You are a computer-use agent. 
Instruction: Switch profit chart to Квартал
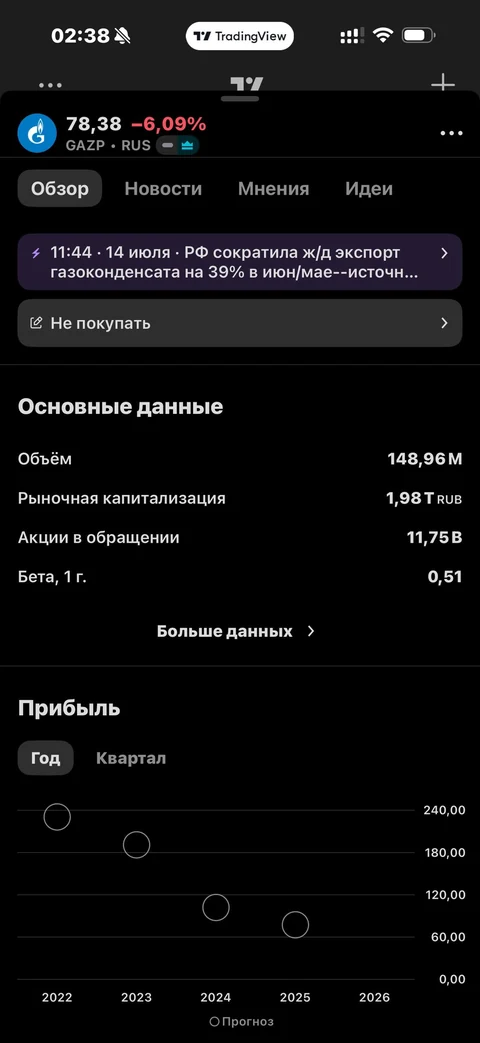point(131,758)
